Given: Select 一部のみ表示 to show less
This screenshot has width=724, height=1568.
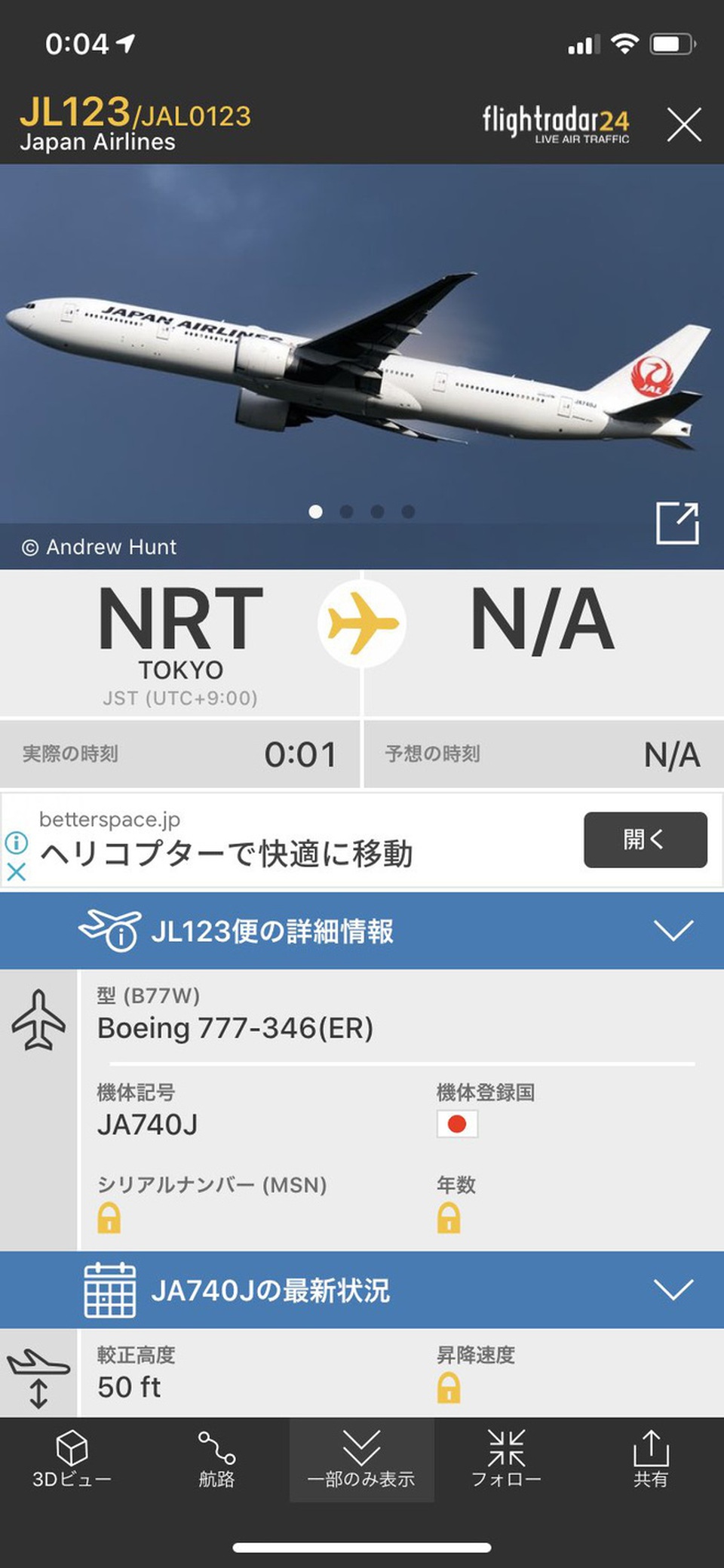Looking at the screenshot, I should click(x=361, y=1459).
